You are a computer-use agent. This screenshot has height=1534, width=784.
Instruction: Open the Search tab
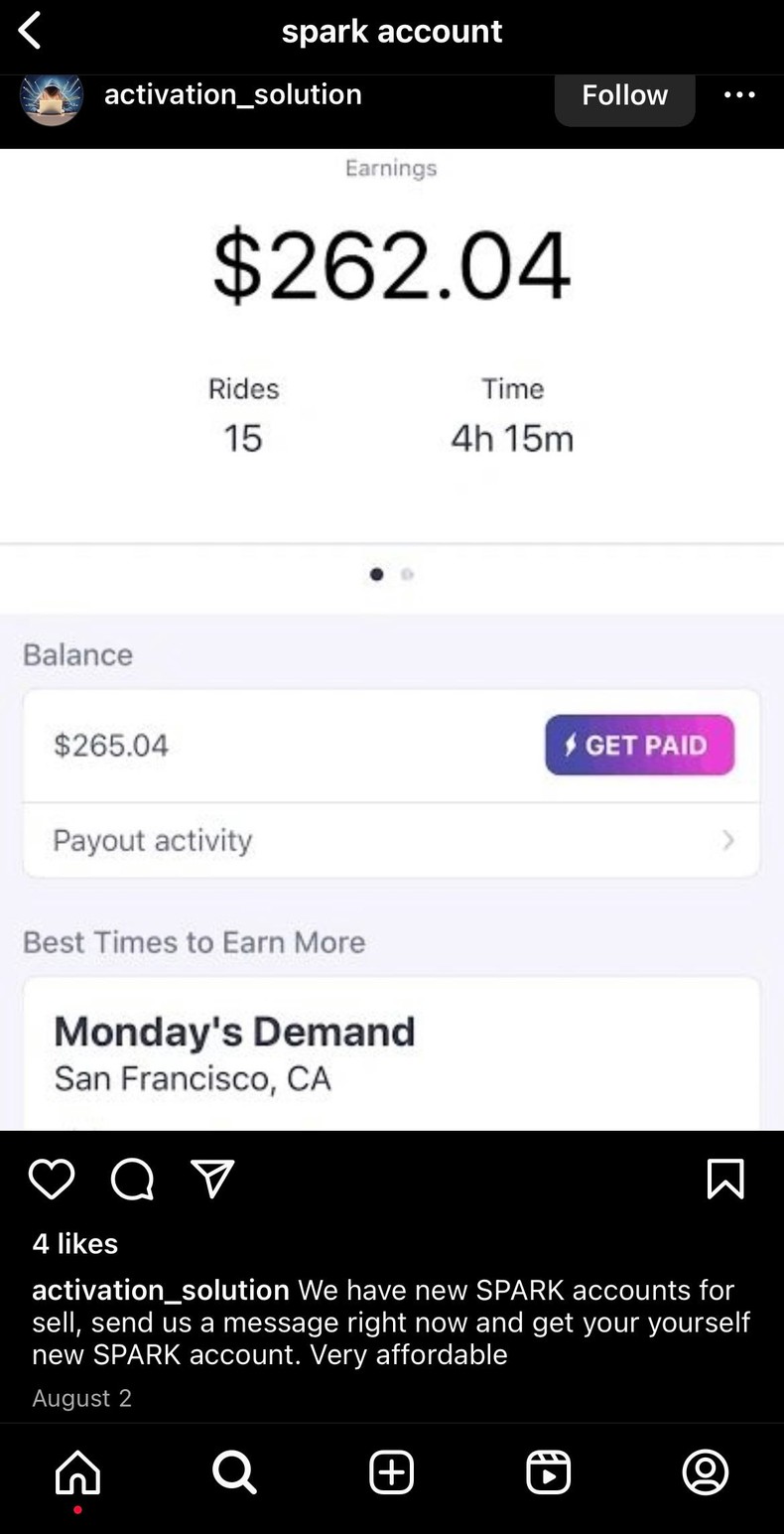tap(234, 1472)
